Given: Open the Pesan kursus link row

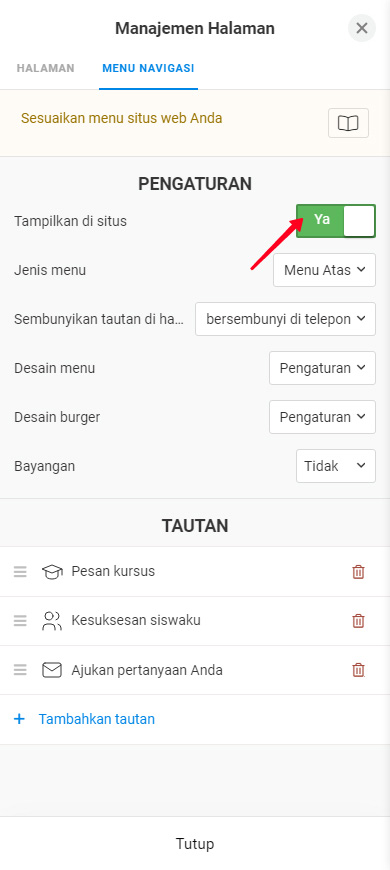Looking at the screenshot, I should click(195, 571).
